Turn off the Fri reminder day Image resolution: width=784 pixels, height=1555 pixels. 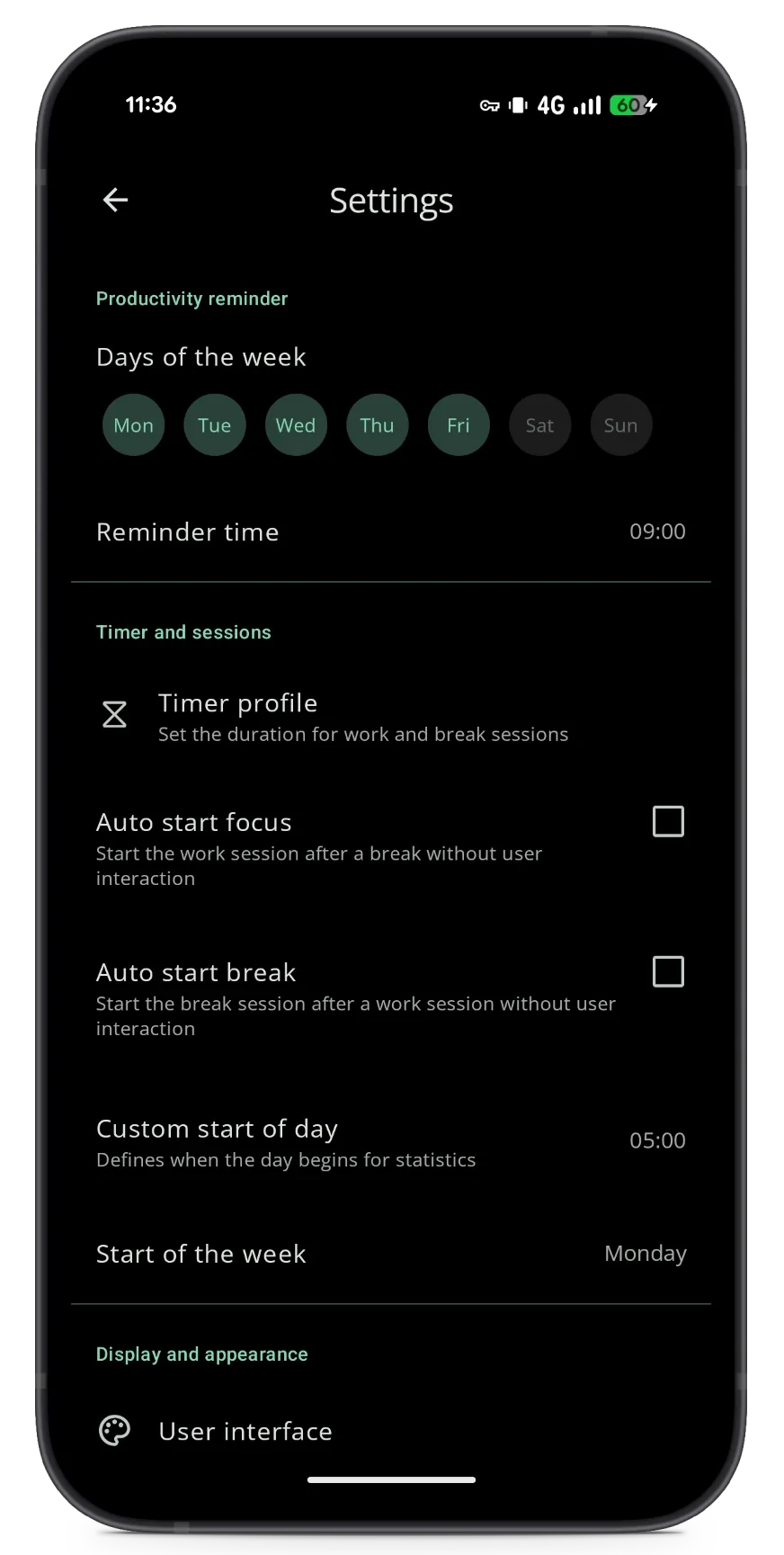click(459, 425)
